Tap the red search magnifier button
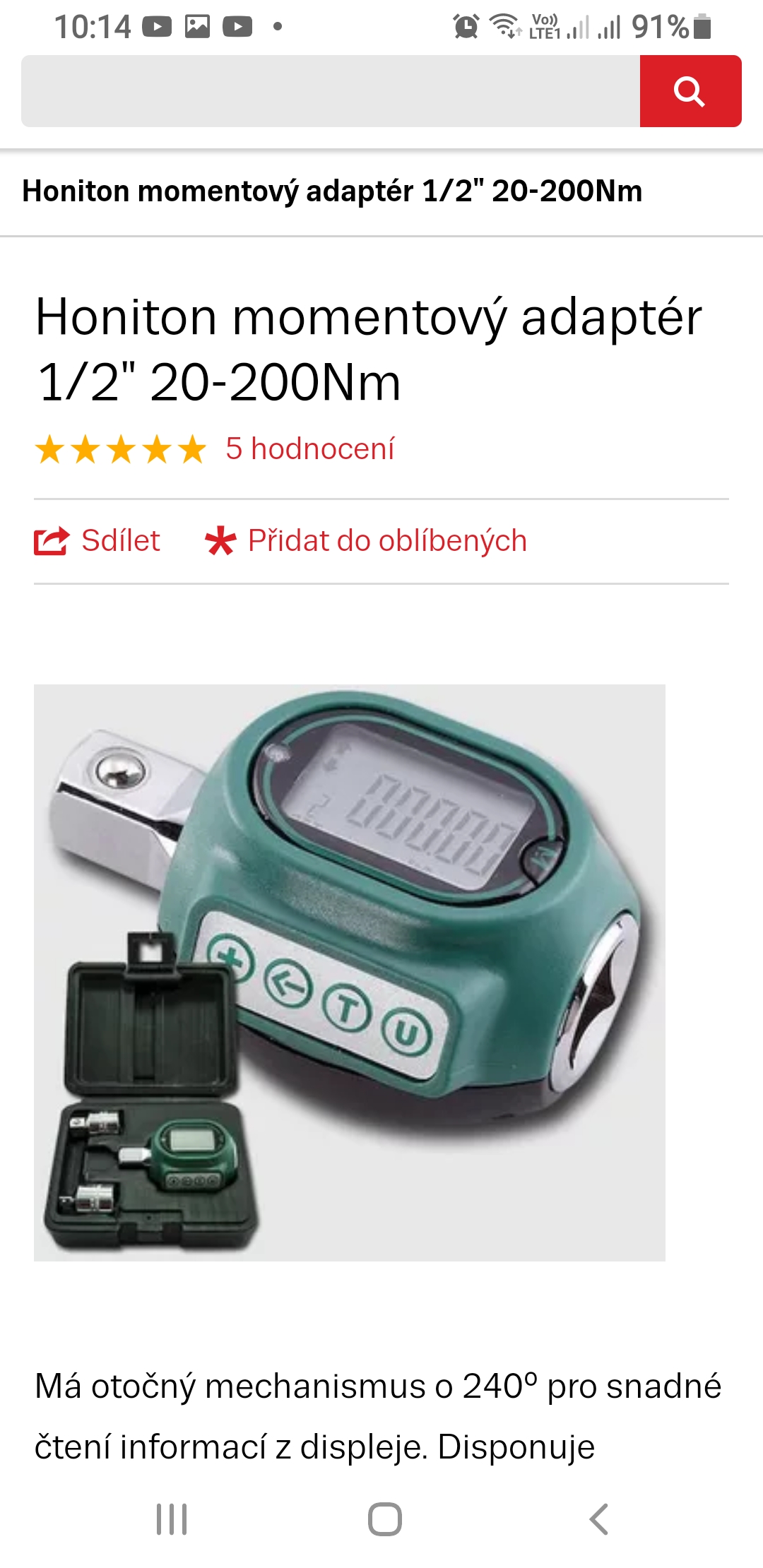Viewport: 763px width, 1568px height. tap(690, 91)
